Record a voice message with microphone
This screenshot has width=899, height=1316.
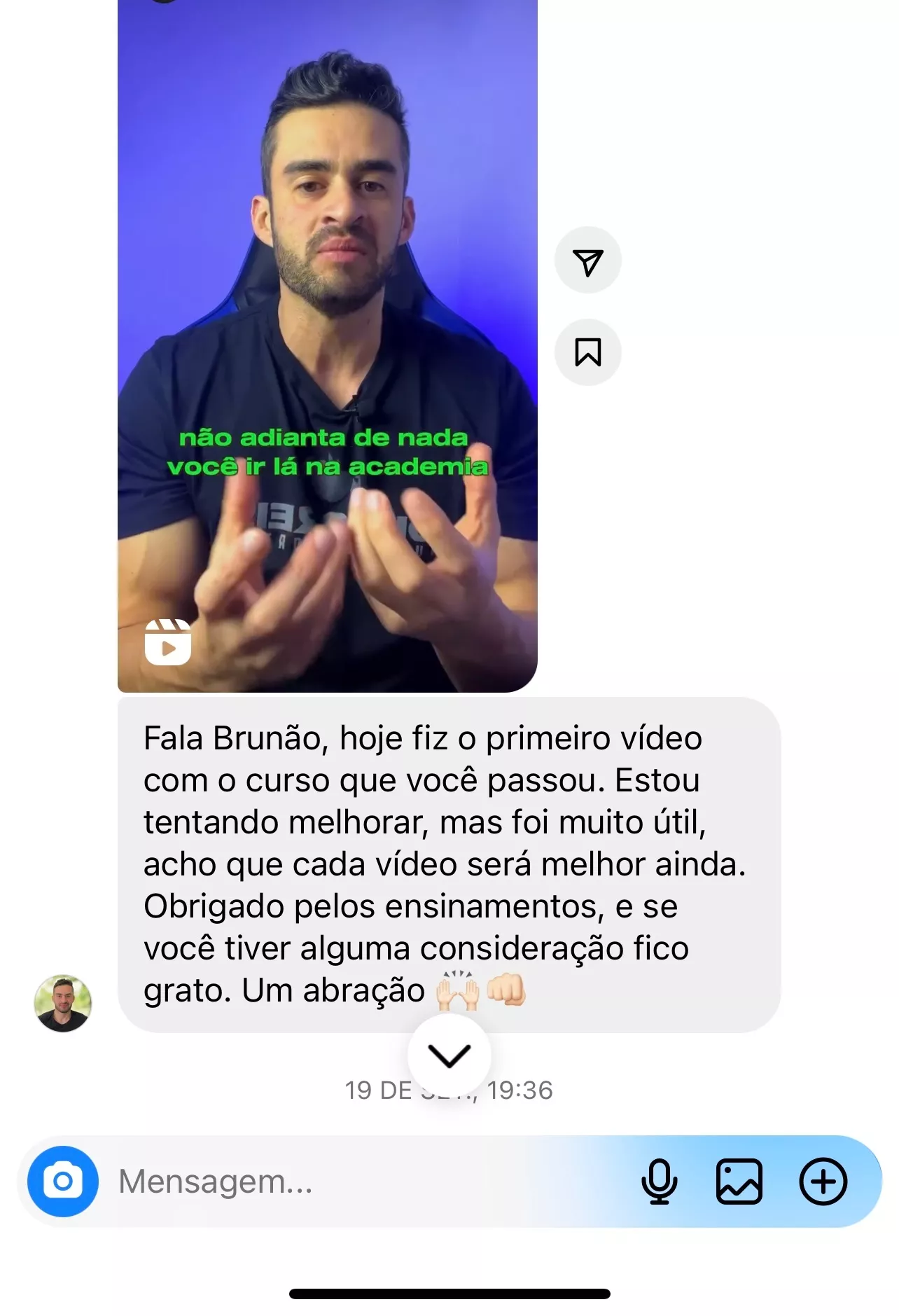pos(659,1182)
